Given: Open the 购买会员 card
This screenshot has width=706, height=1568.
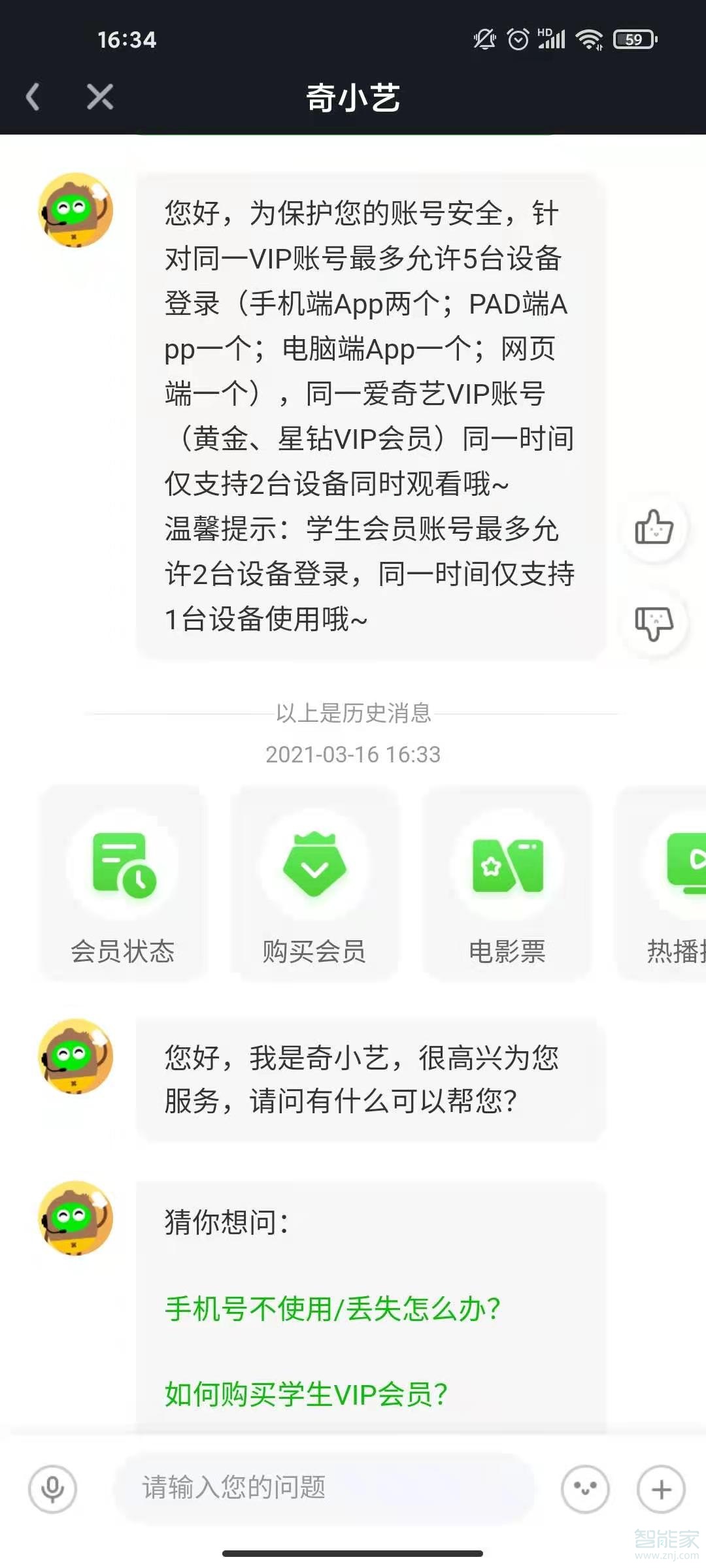Looking at the screenshot, I should (x=314, y=883).
